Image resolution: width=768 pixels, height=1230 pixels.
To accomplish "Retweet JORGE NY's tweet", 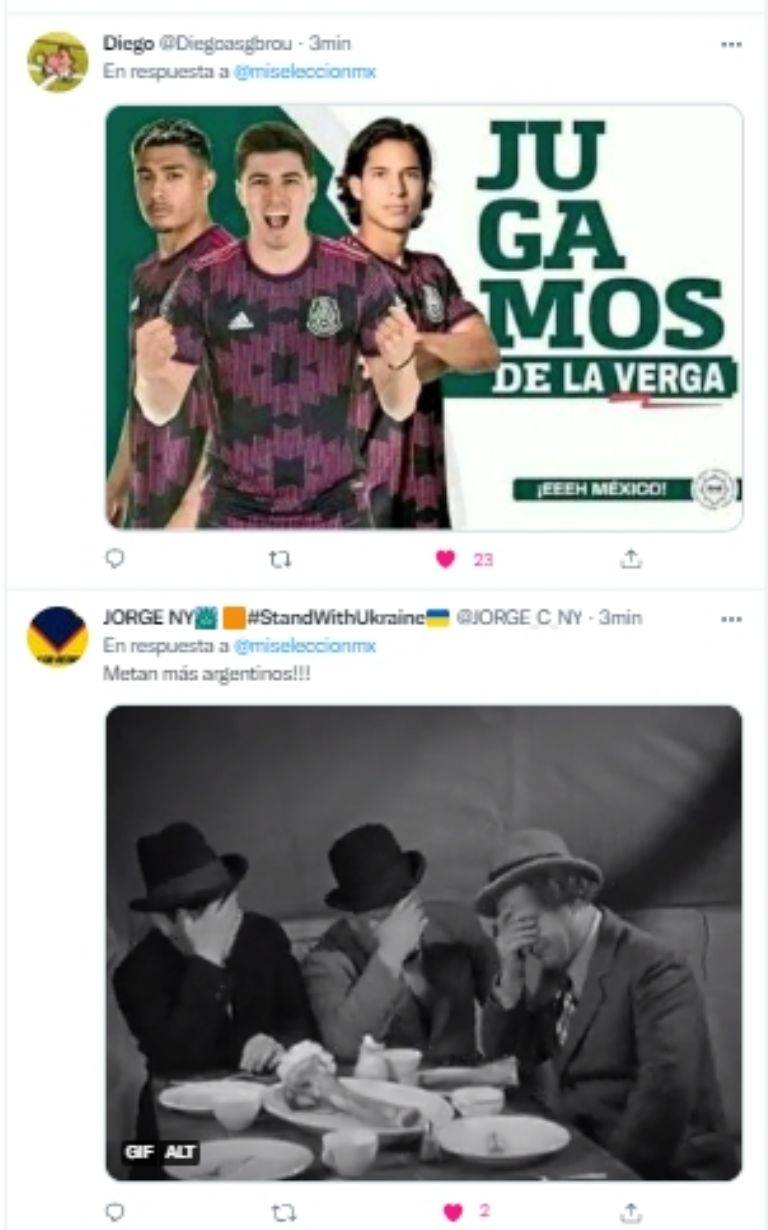I will point(281,1212).
